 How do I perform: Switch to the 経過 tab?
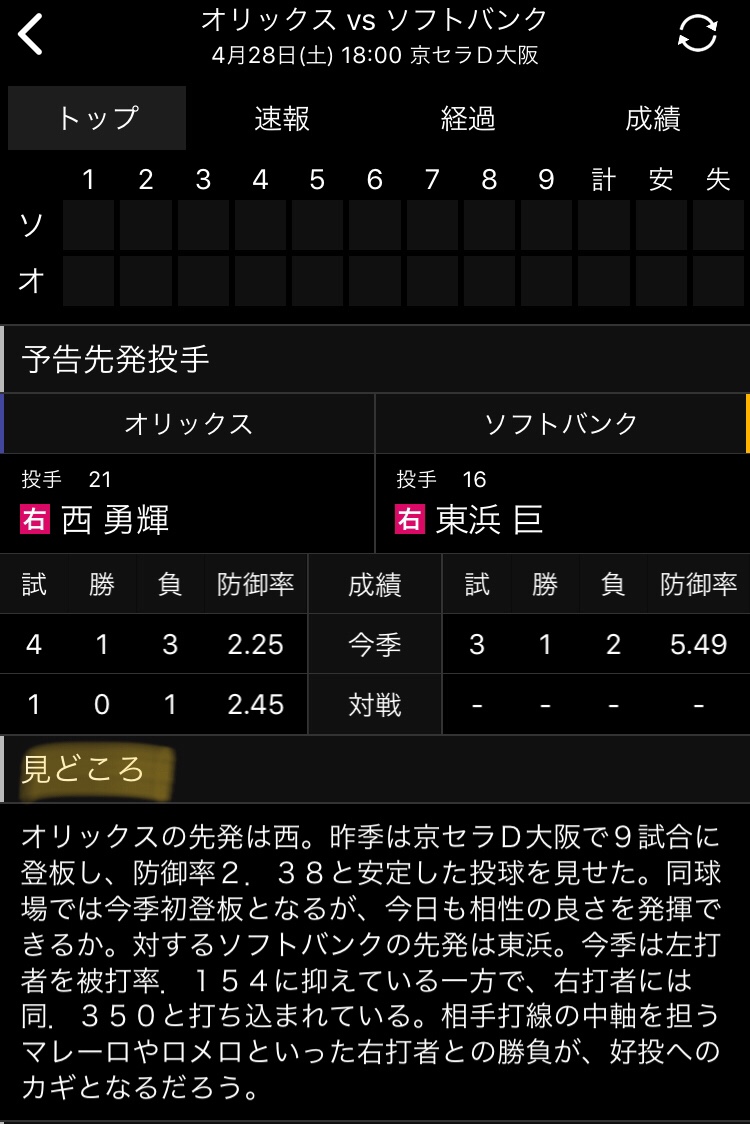point(468,119)
